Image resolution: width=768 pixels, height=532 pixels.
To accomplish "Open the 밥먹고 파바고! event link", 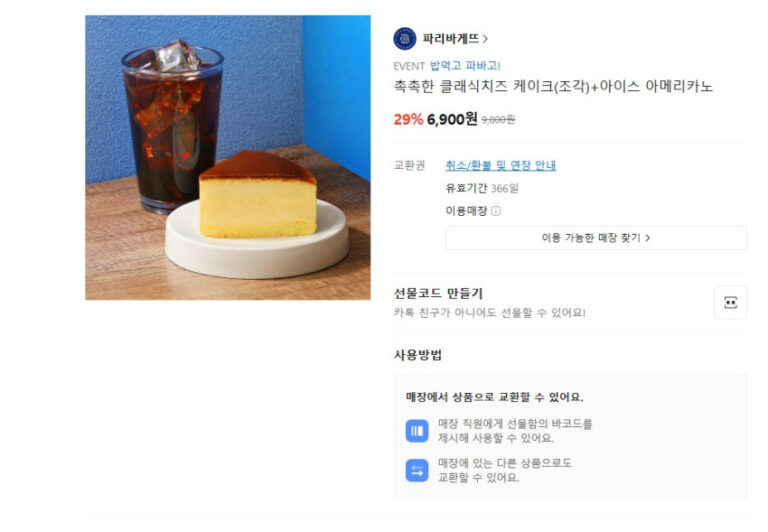I will click(466, 65).
